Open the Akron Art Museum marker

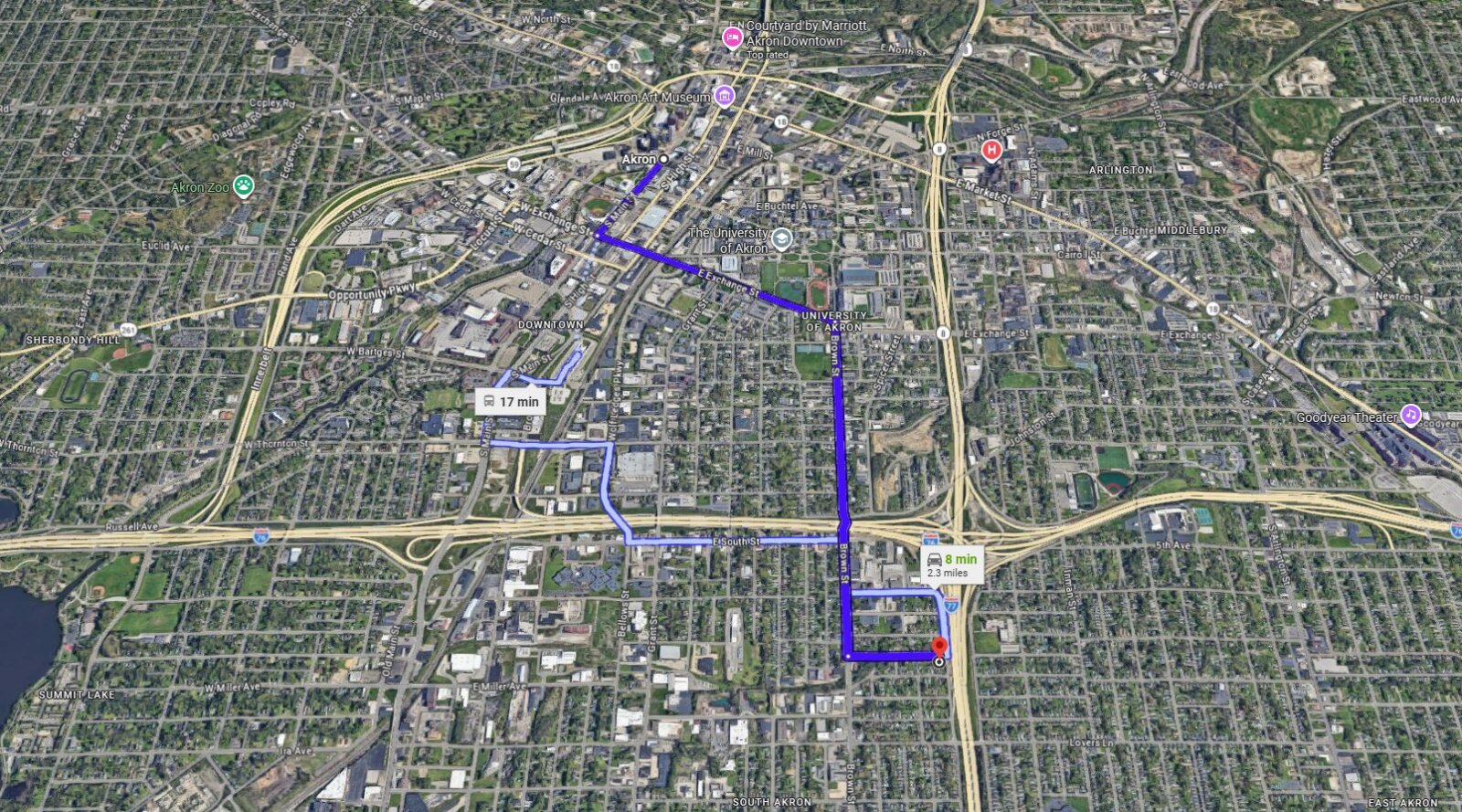click(x=725, y=96)
